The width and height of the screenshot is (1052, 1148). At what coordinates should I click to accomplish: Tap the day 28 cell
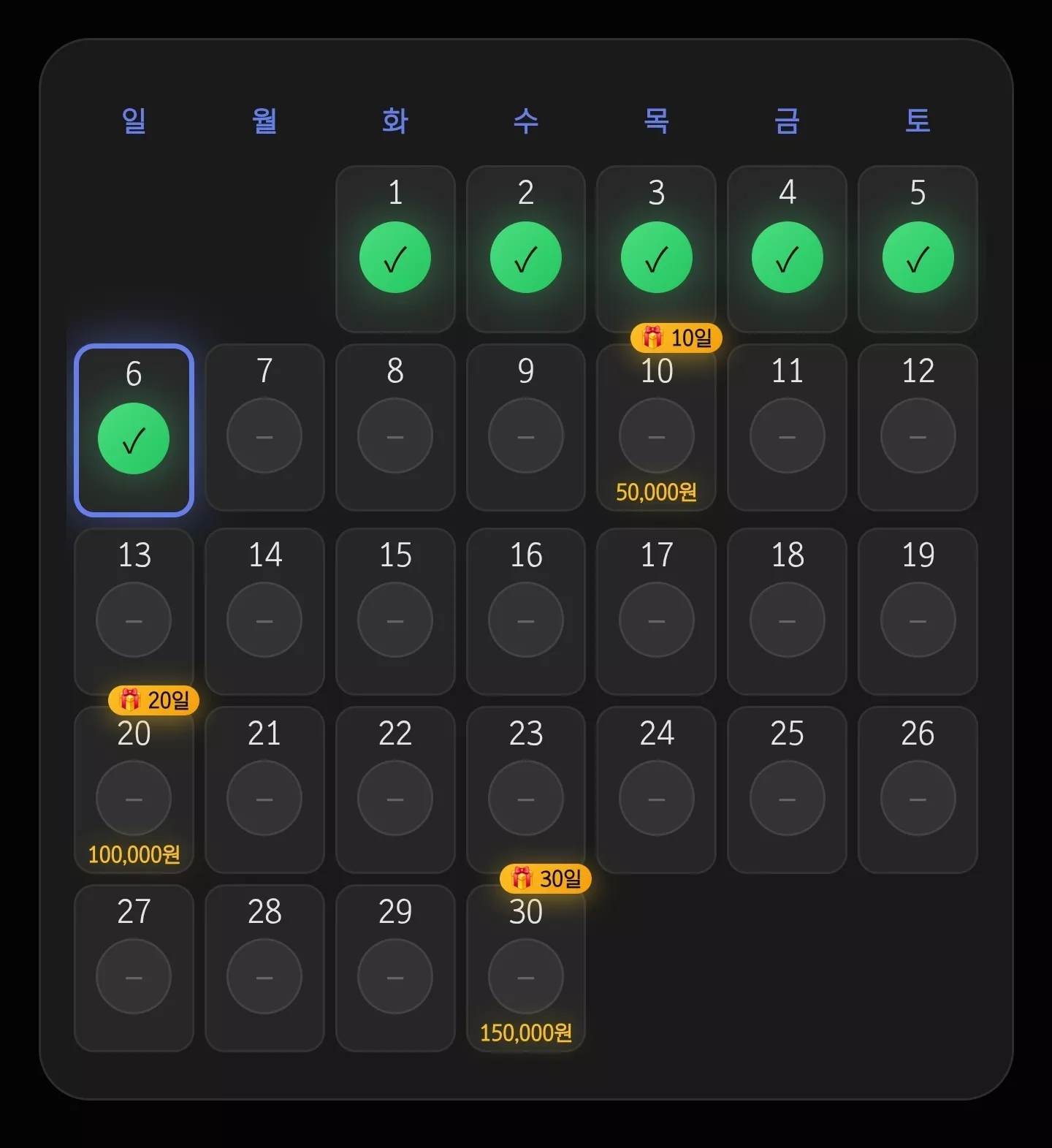(x=264, y=968)
